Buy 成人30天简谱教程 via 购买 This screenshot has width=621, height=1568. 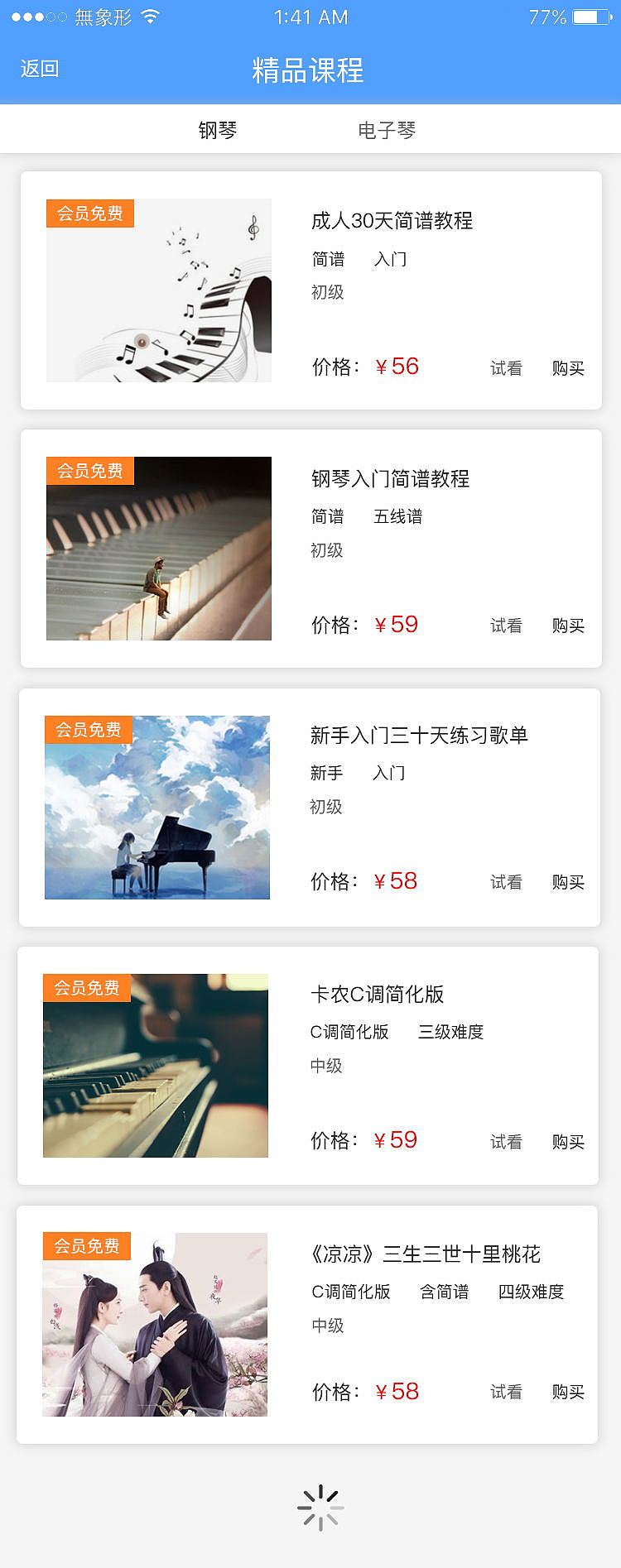click(568, 368)
